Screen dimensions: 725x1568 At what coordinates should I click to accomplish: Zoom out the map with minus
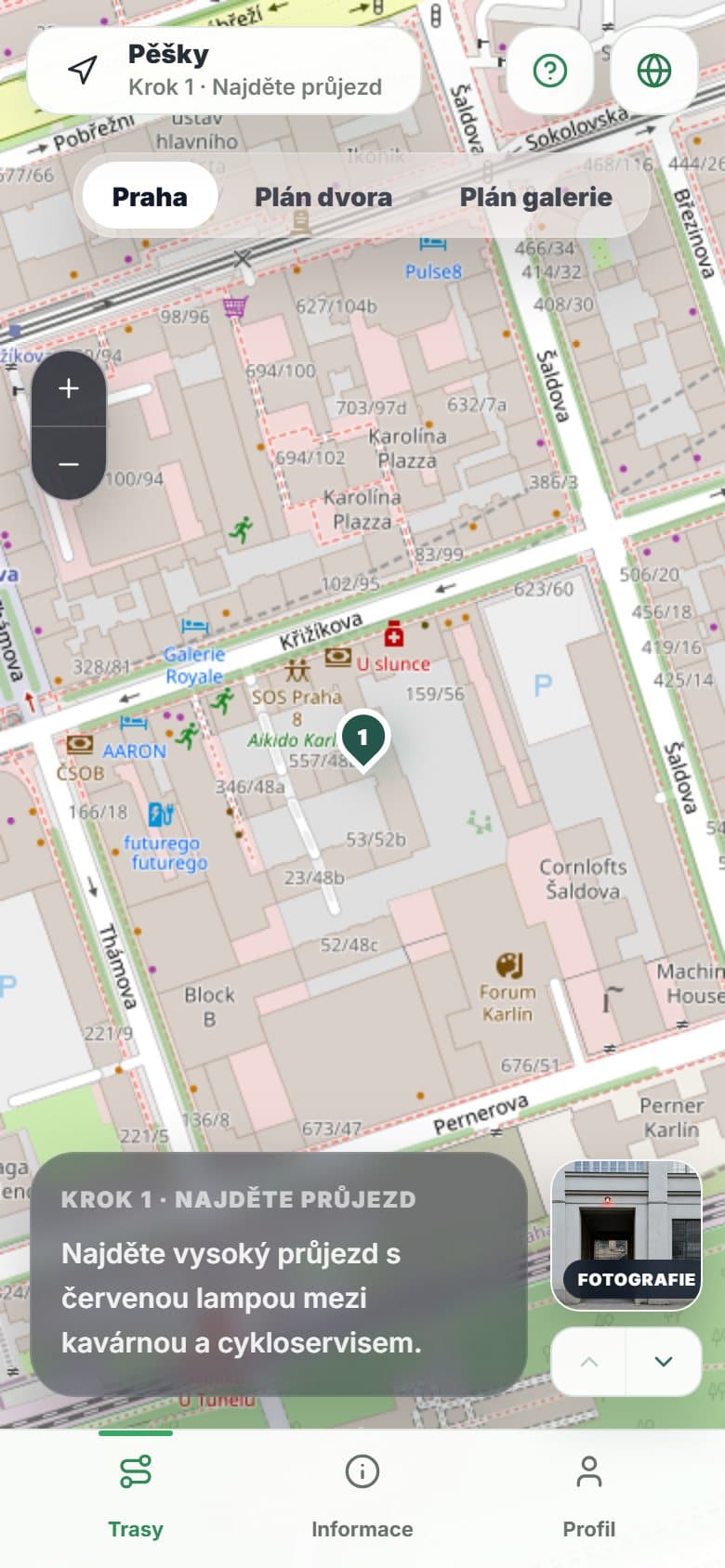click(69, 464)
